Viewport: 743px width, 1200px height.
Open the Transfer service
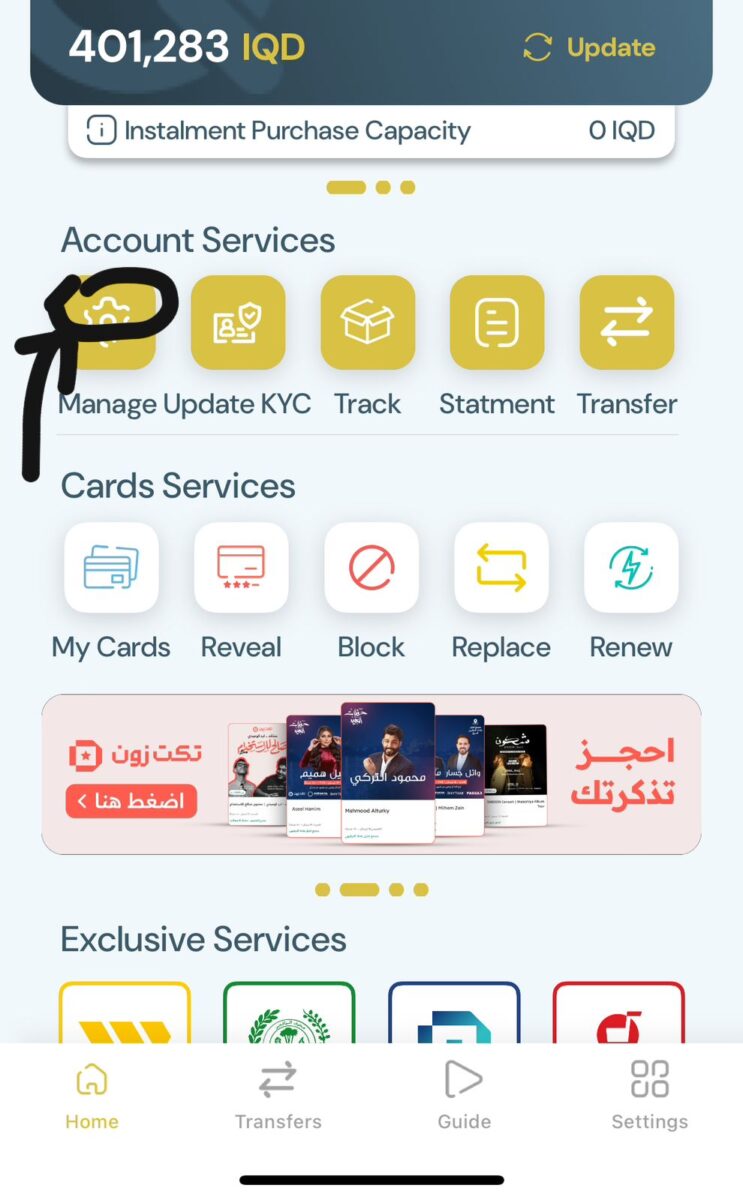tap(627, 324)
